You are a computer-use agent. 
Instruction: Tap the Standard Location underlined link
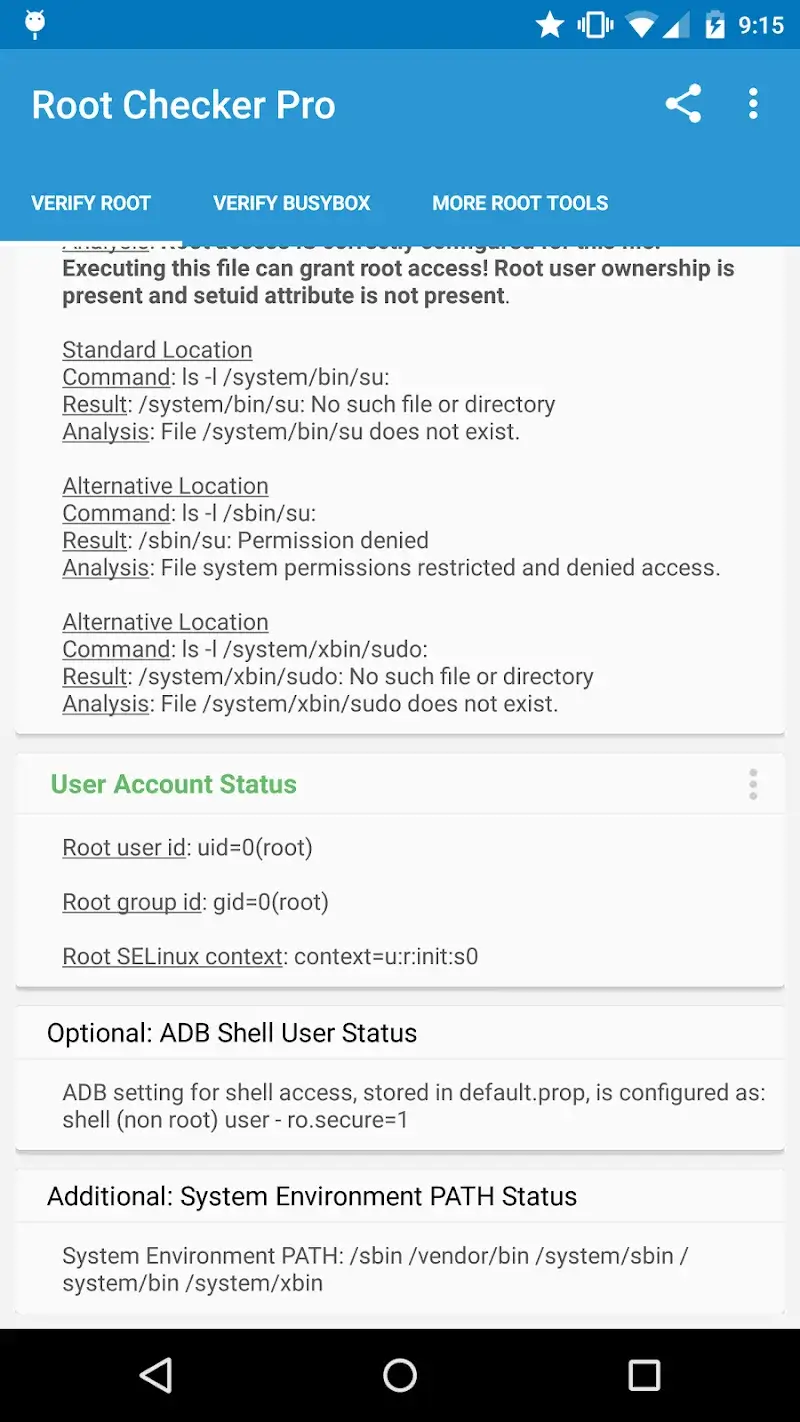157,349
